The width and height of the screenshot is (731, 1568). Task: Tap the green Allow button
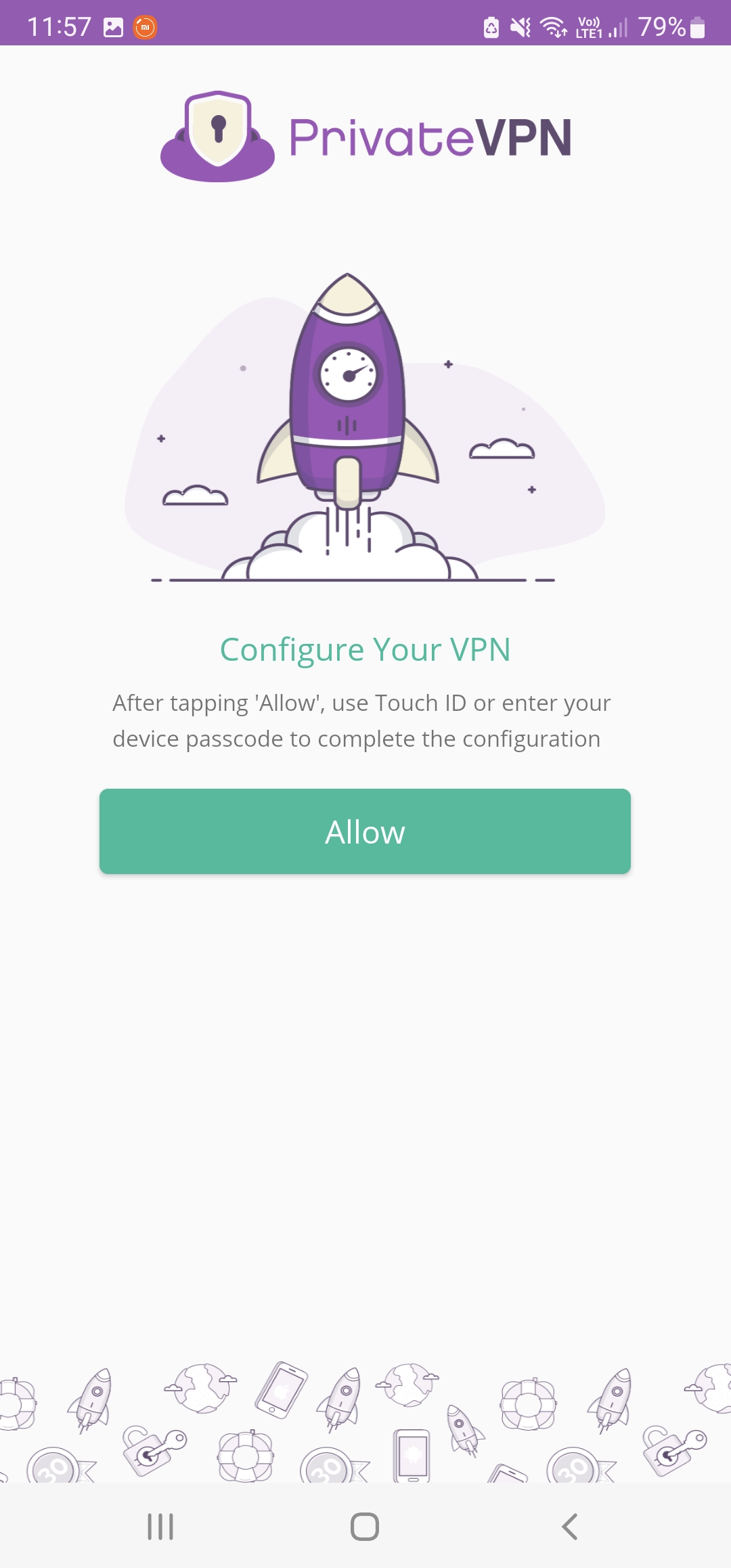pos(365,831)
